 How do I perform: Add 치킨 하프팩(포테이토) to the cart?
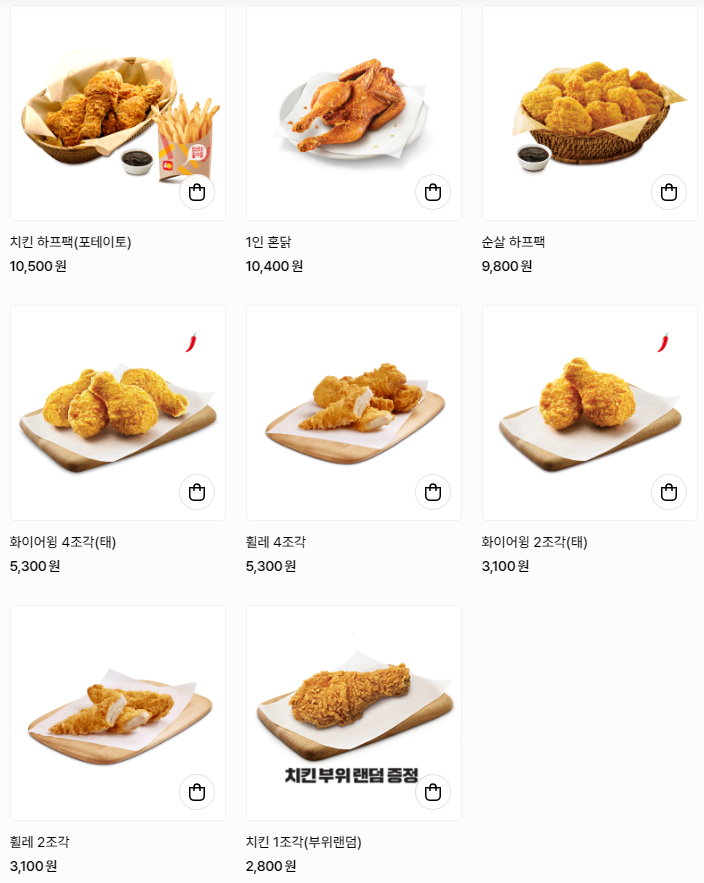tap(197, 193)
